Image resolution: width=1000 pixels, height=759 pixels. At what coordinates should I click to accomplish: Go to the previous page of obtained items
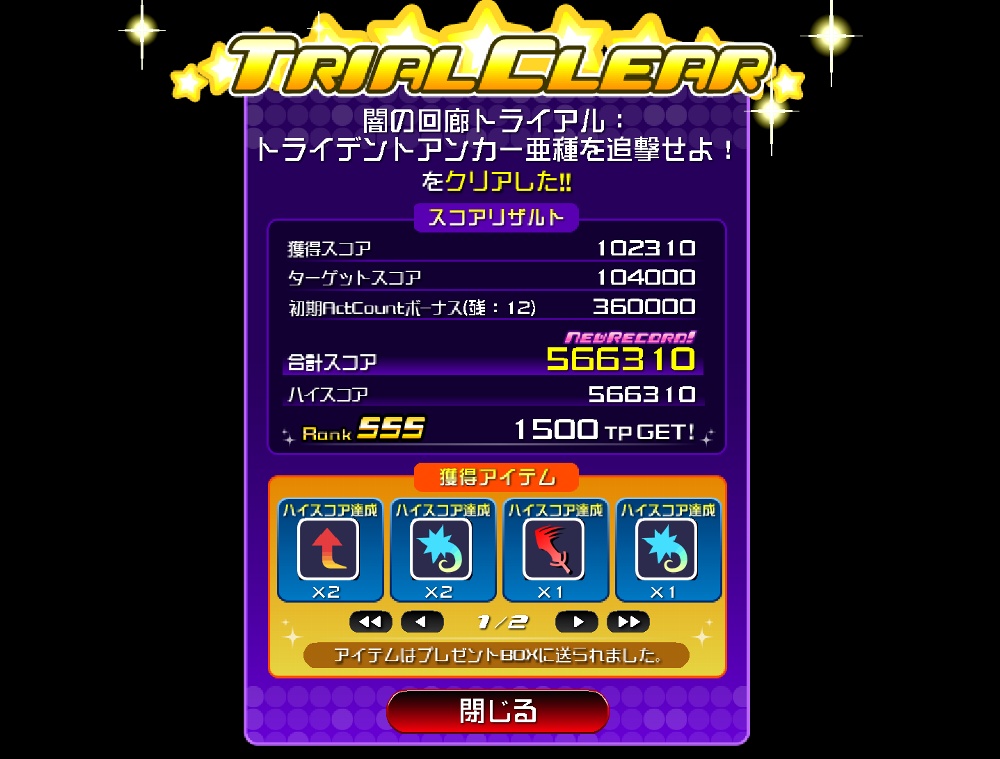pyautogui.click(x=421, y=622)
